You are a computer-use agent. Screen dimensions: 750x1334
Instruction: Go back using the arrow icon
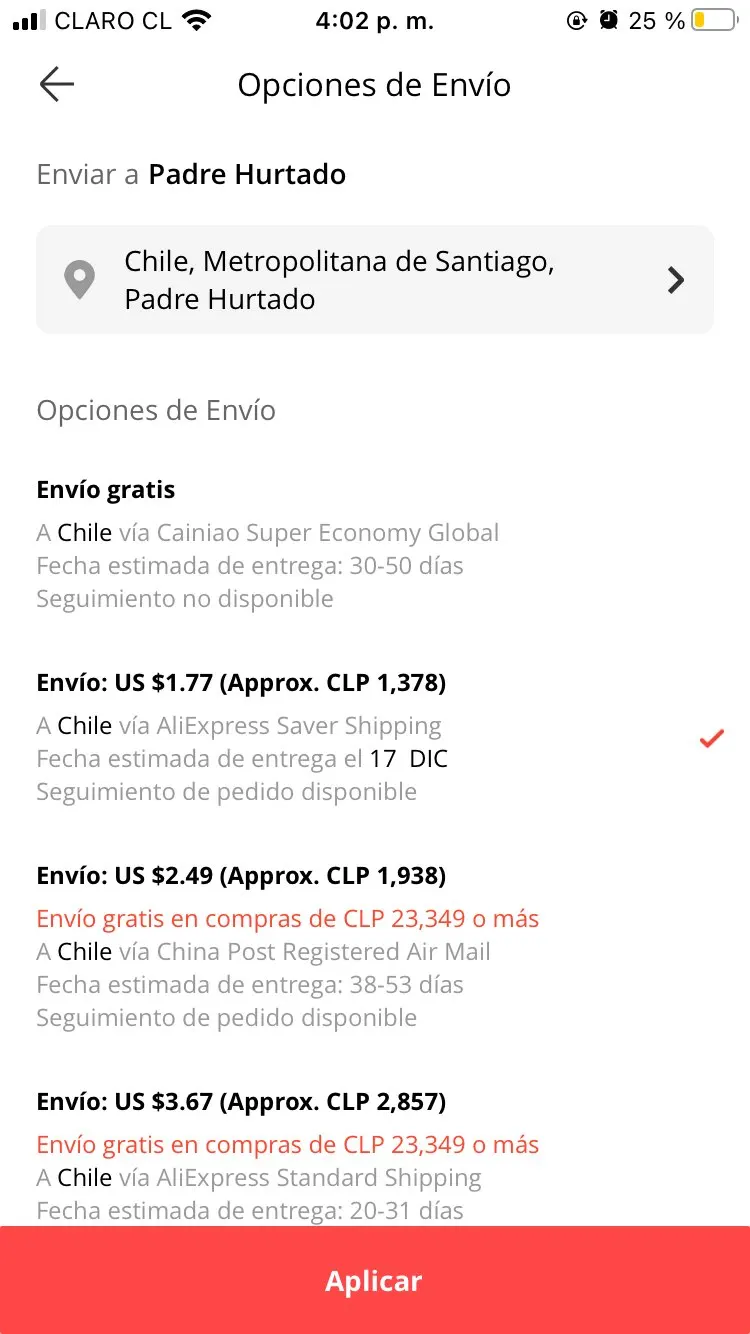point(57,85)
